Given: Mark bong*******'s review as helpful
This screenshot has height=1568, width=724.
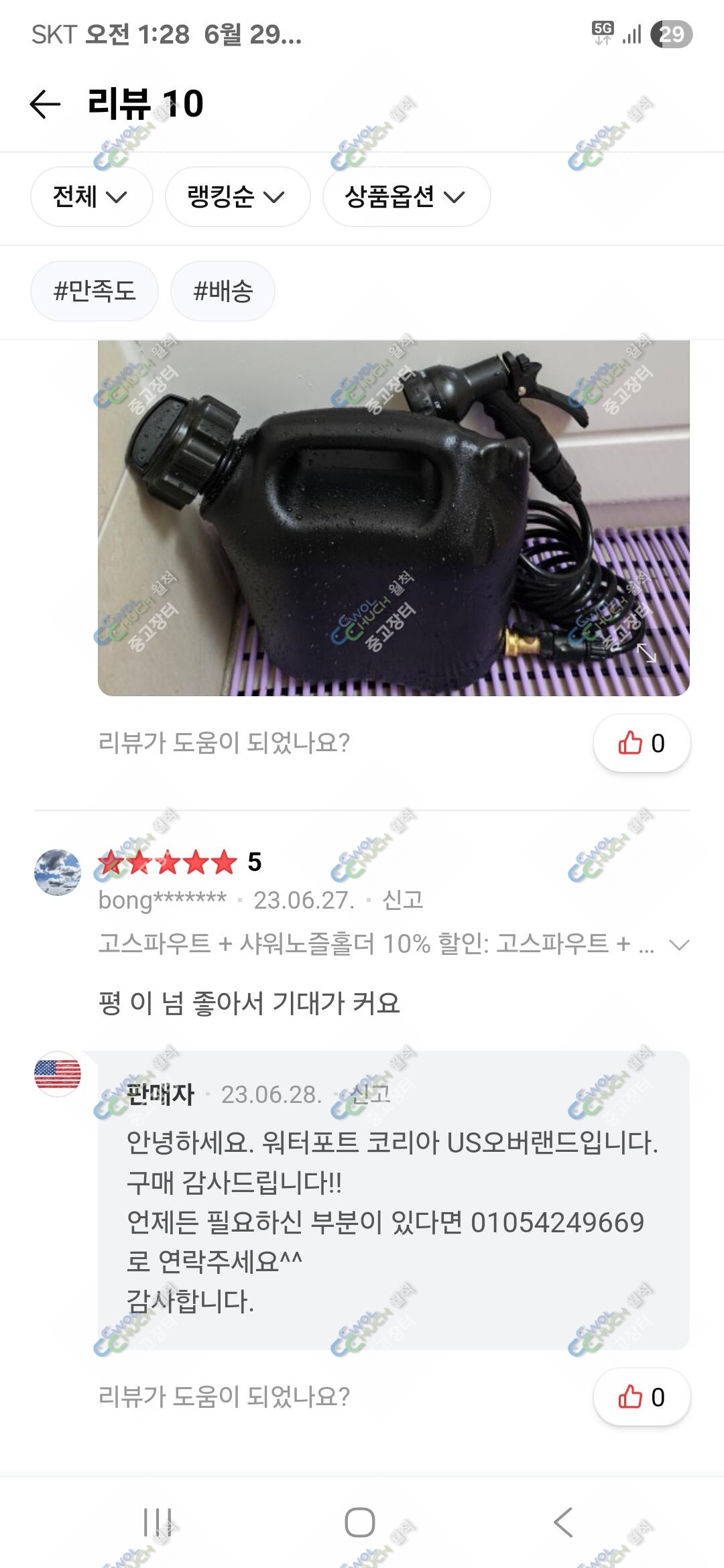Looking at the screenshot, I should tap(642, 1397).
